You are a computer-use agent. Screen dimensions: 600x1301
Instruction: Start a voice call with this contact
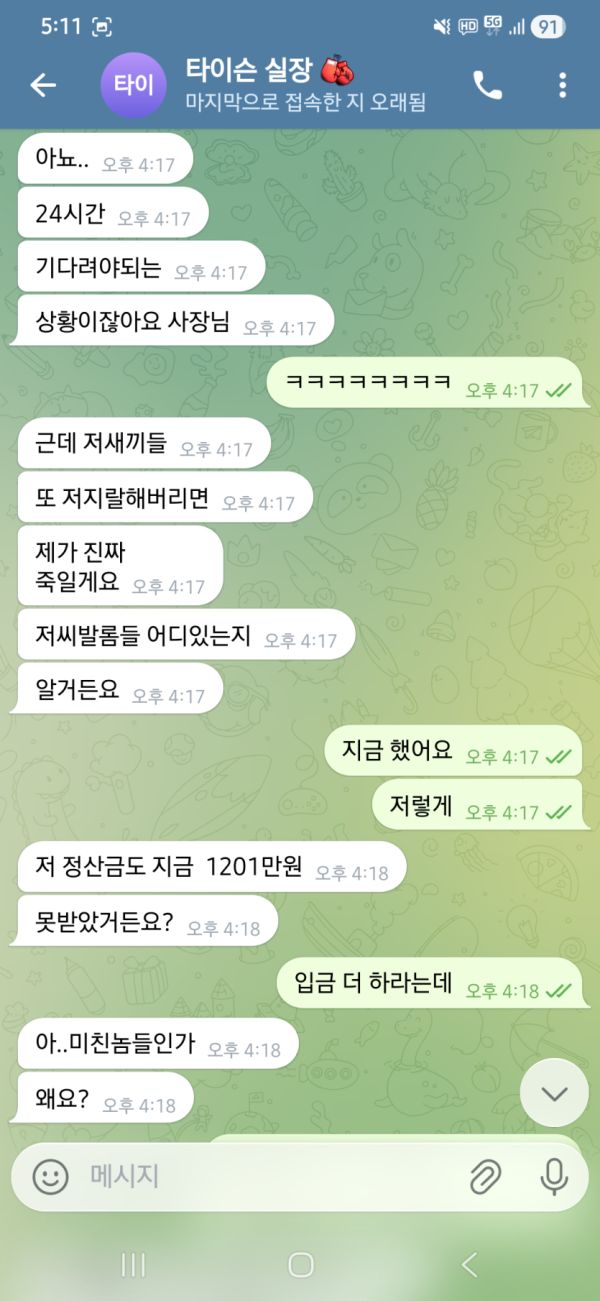[487, 86]
